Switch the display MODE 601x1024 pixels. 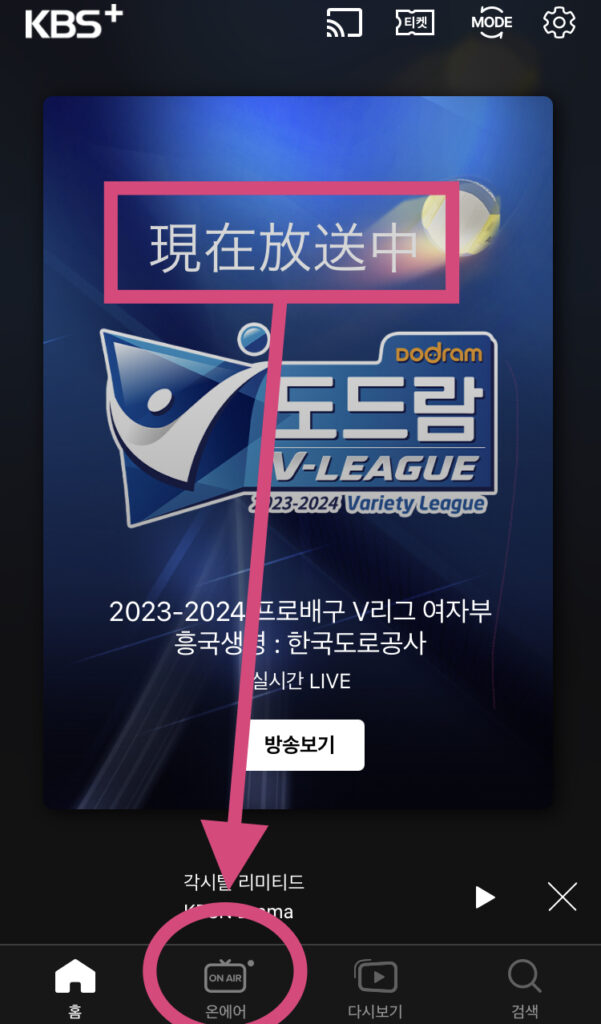pos(491,22)
